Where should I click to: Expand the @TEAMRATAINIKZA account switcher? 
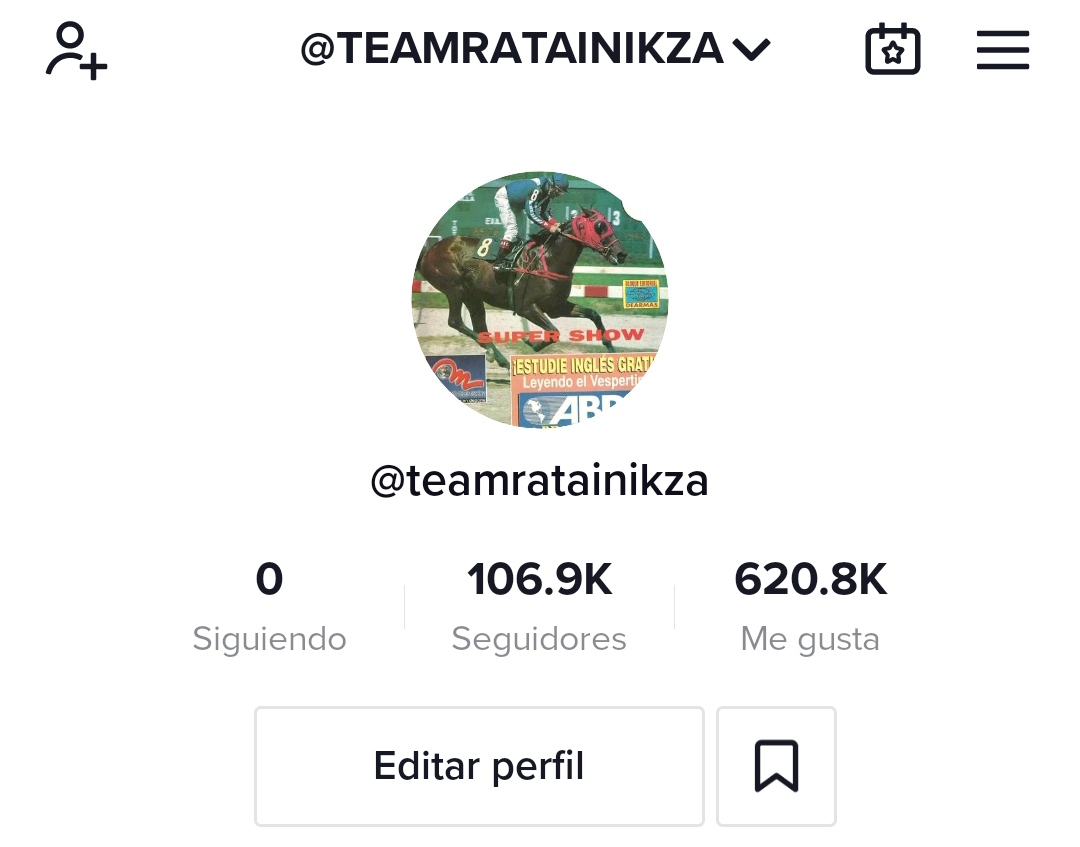click(536, 49)
